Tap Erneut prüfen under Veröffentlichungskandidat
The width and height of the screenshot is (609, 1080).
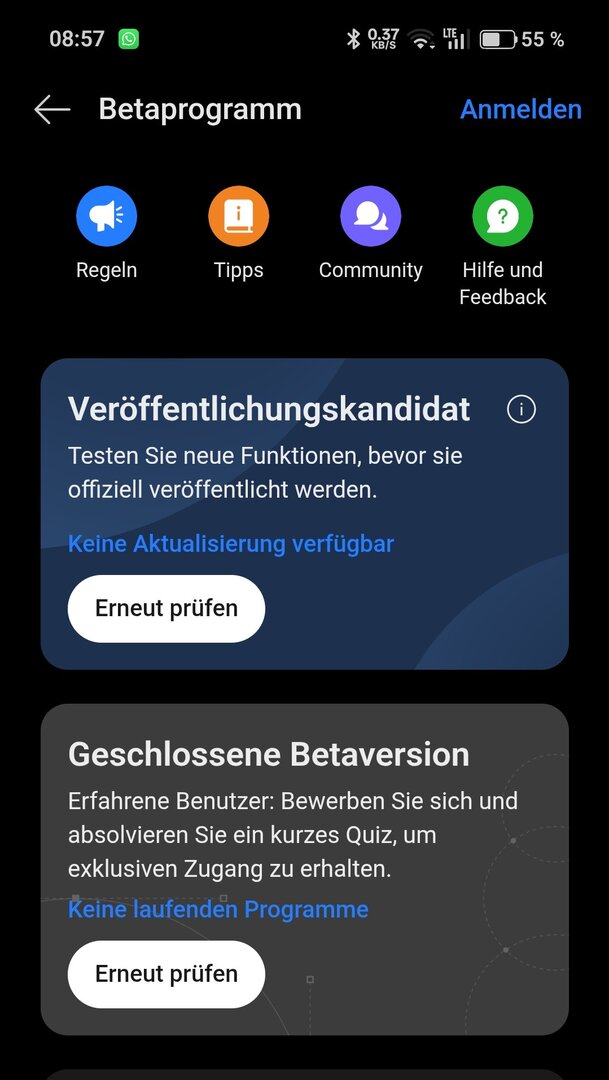pyautogui.click(x=166, y=608)
